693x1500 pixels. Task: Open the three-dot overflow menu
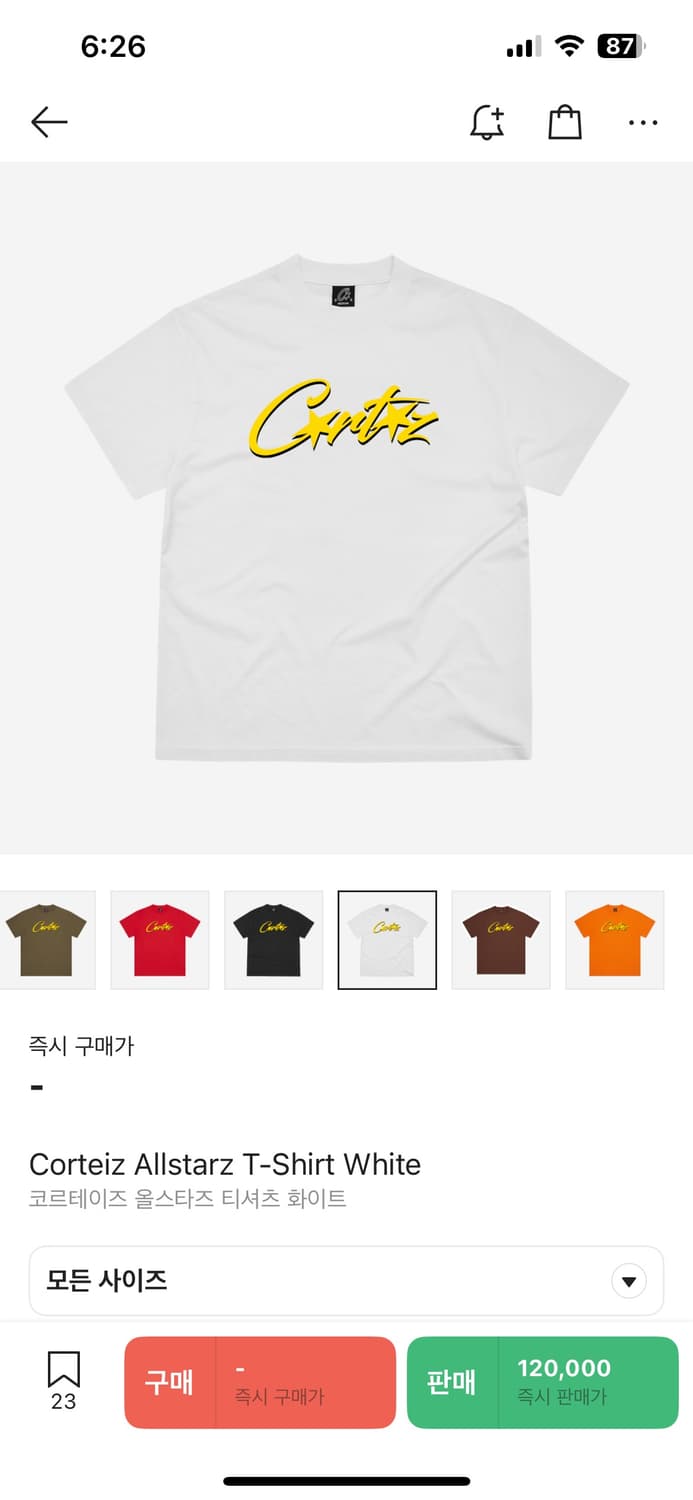(643, 123)
